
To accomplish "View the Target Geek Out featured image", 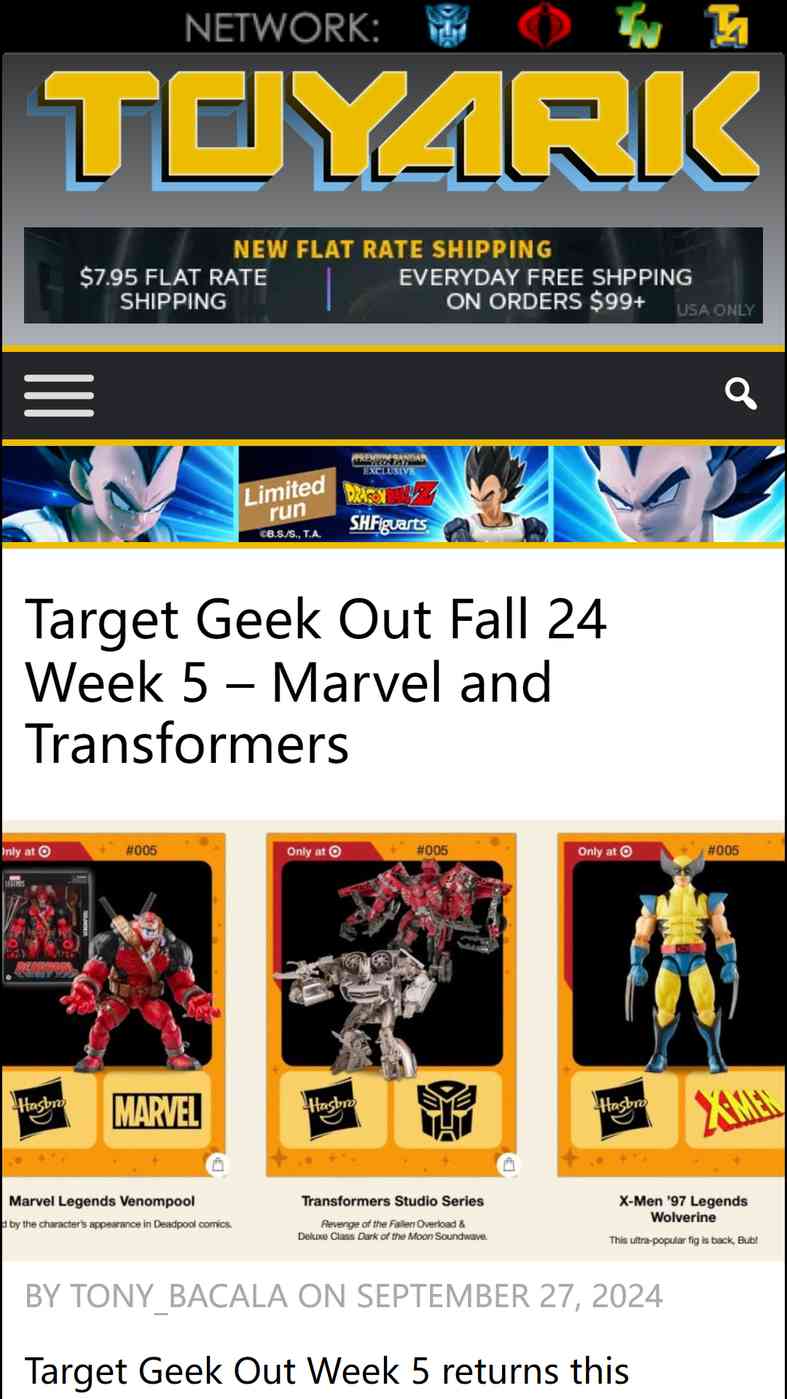I will (x=393, y=1040).
